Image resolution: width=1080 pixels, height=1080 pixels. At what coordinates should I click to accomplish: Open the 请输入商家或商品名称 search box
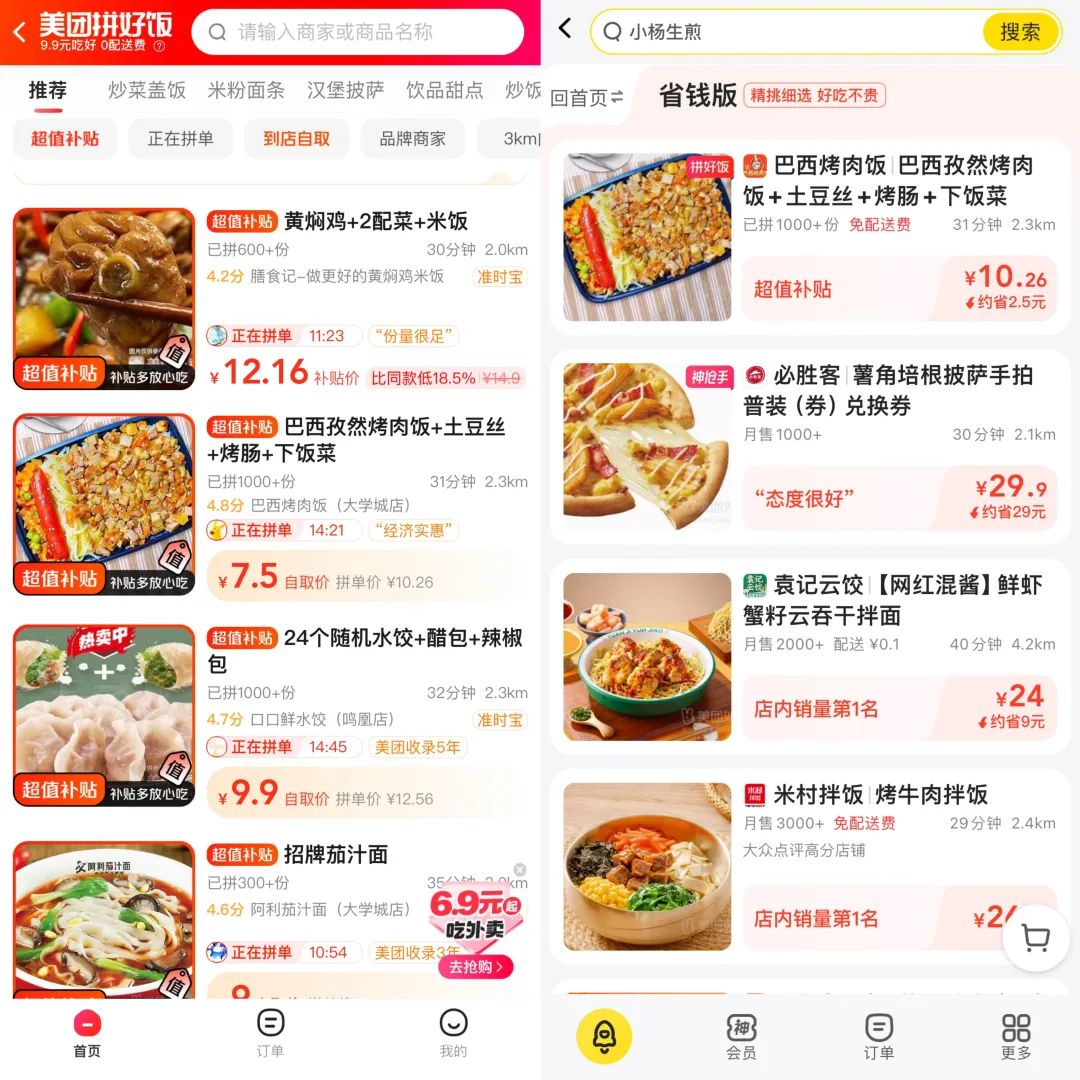point(357,32)
